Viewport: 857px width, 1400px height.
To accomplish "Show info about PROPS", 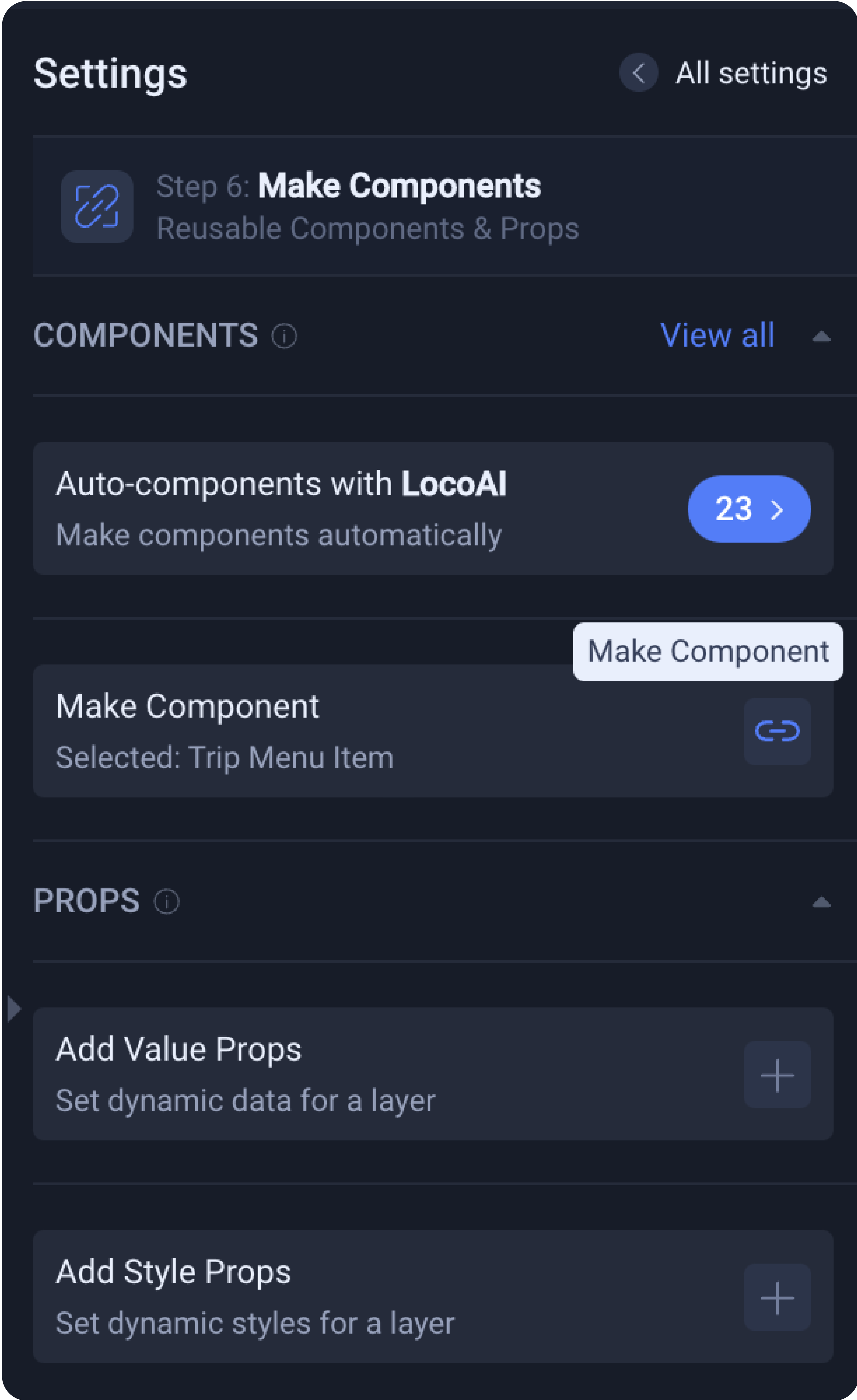I will pyautogui.click(x=167, y=902).
